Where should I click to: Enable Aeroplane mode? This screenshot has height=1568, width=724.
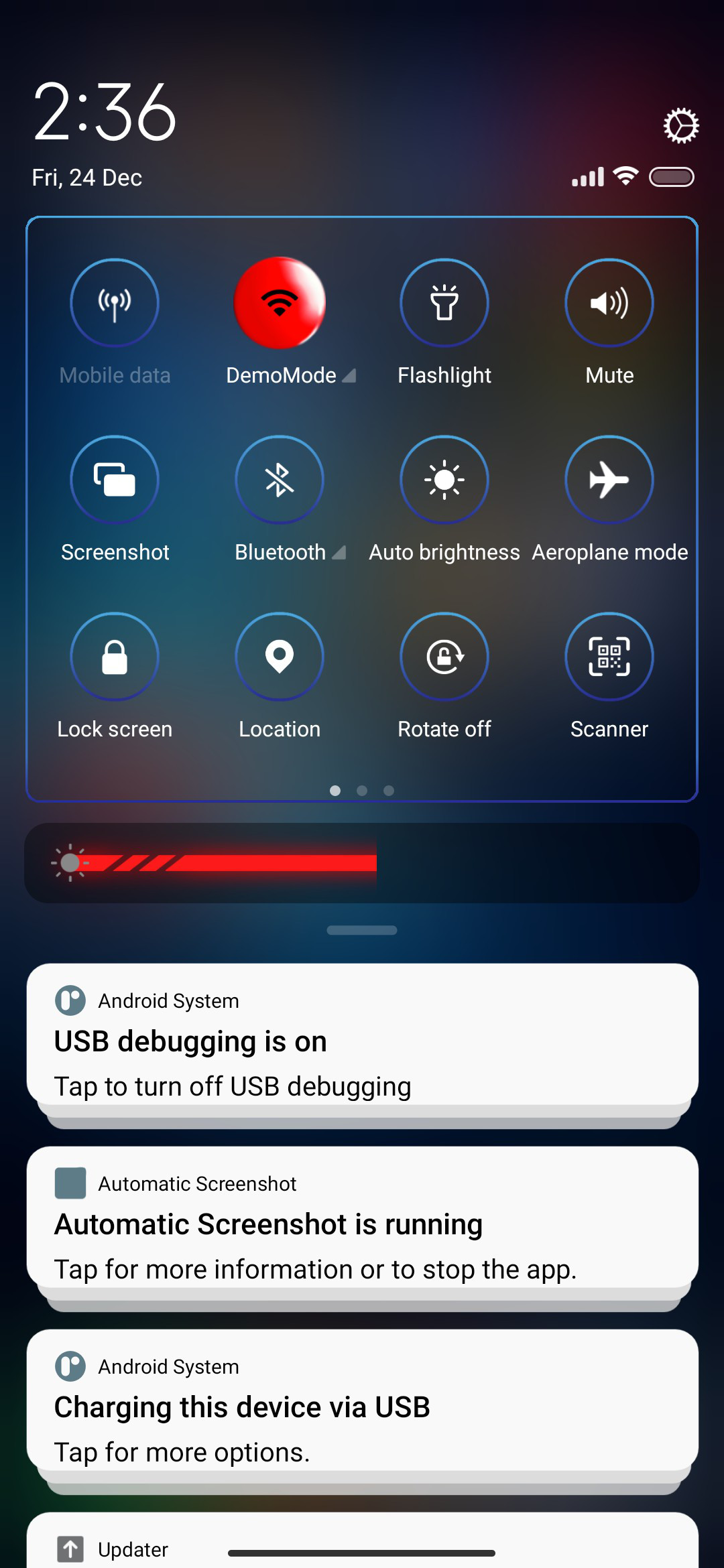point(609,480)
